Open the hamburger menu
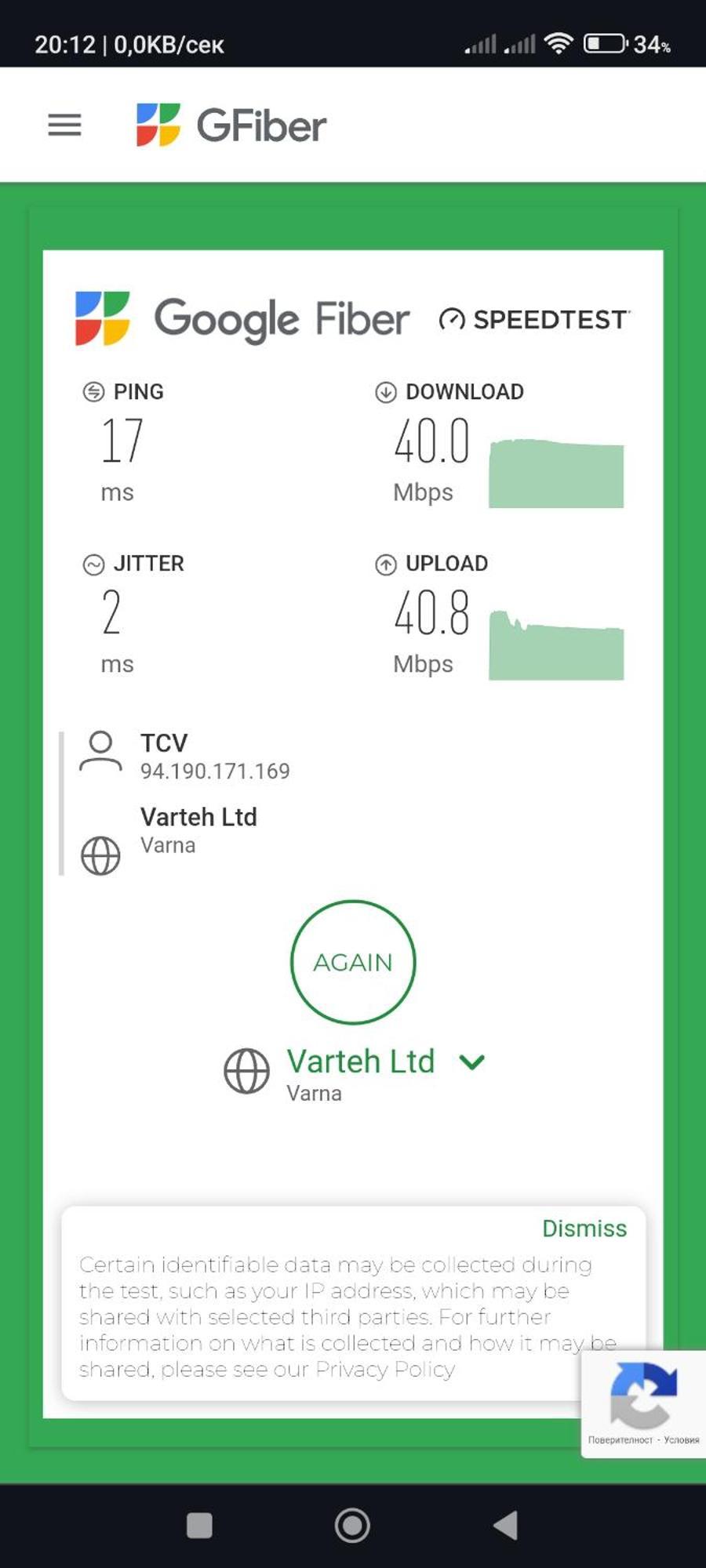Viewport: 706px width, 1568px height. click(x=64, y=125)
